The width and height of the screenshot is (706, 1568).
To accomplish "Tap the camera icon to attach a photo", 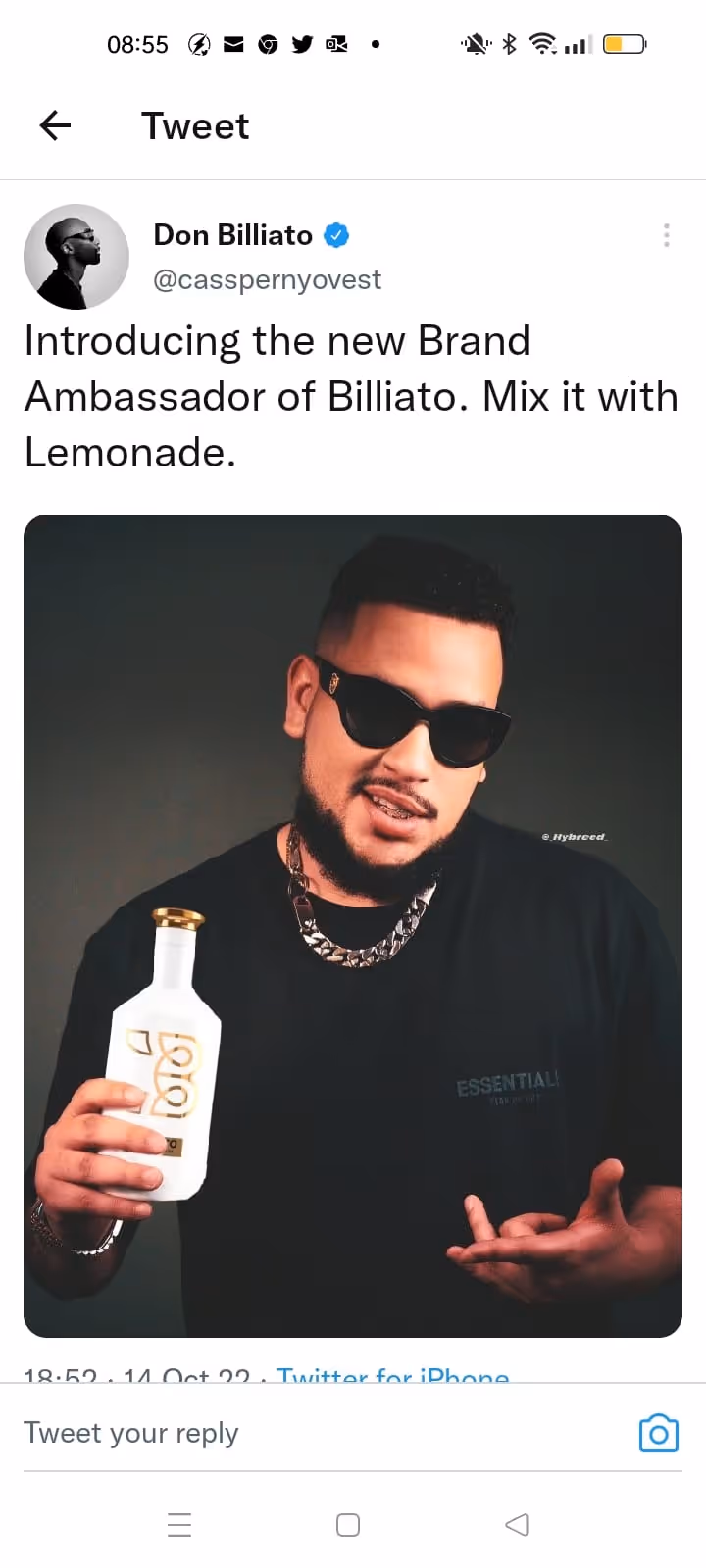I will pos(659,1433).
